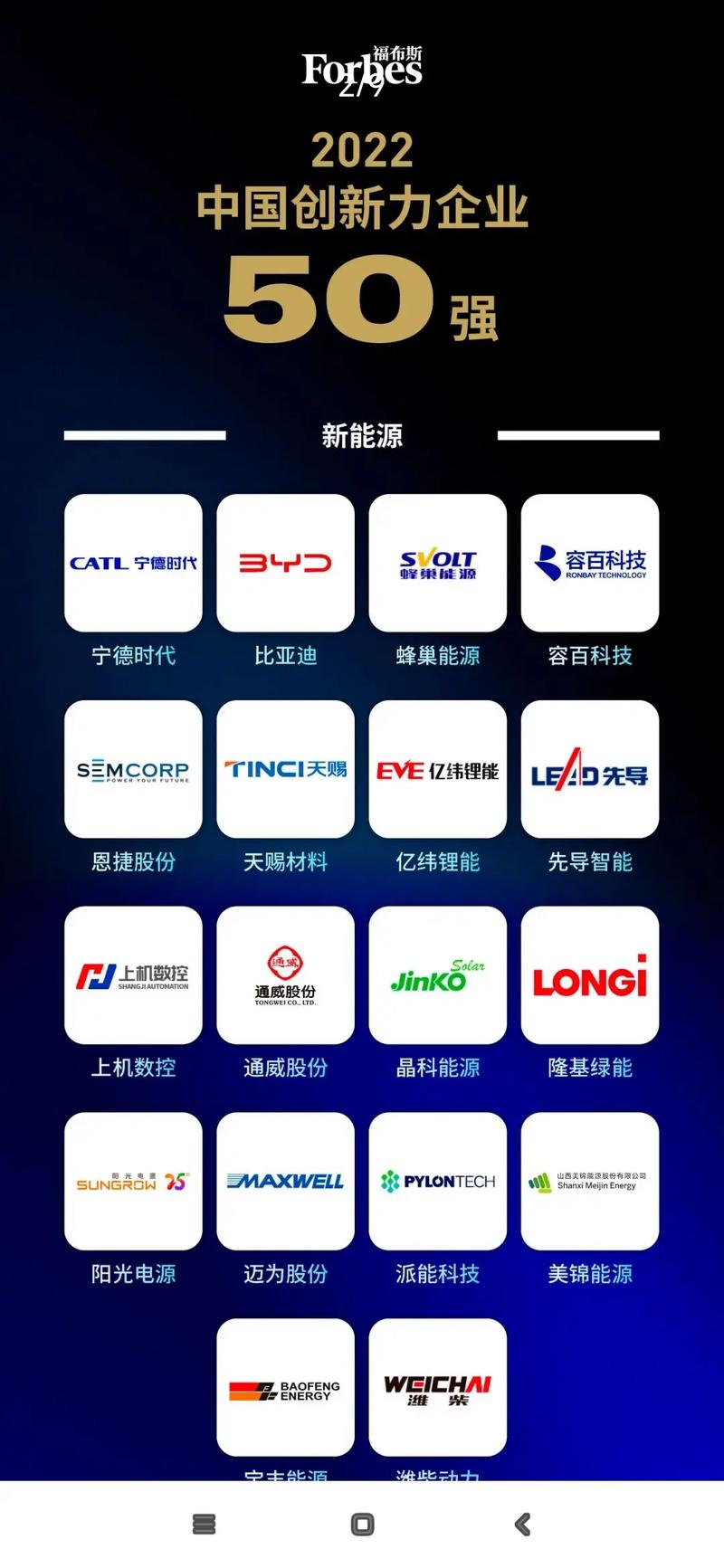This screenshot has width=724, height=1568.
Task: Tap the home button in navigation bar
Action: [362, 1525]
